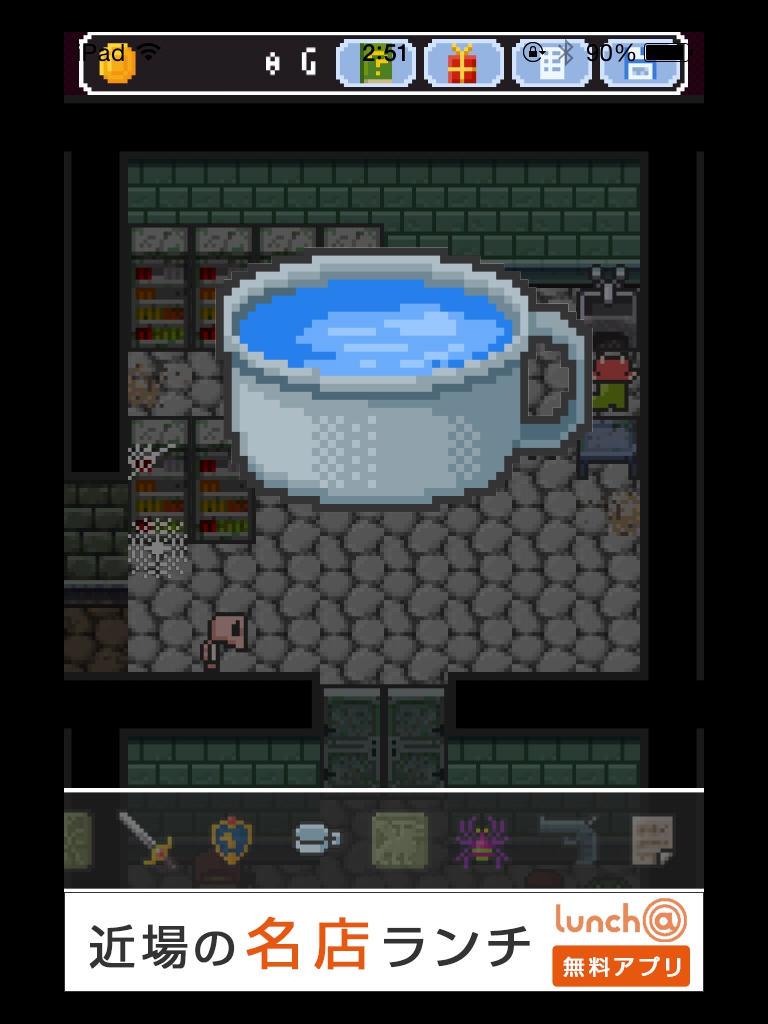Select the blue shield item
768x1024 pixels.
point(231,838)
